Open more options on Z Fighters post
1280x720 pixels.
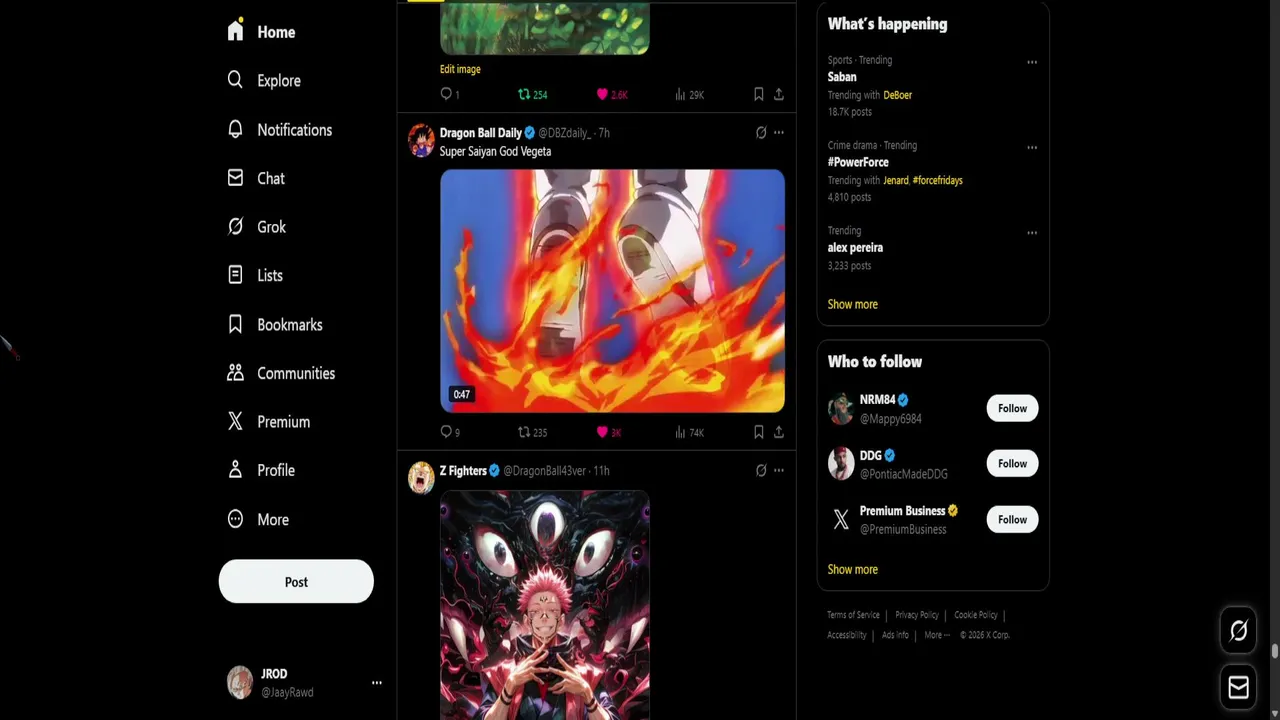(779, 470)
